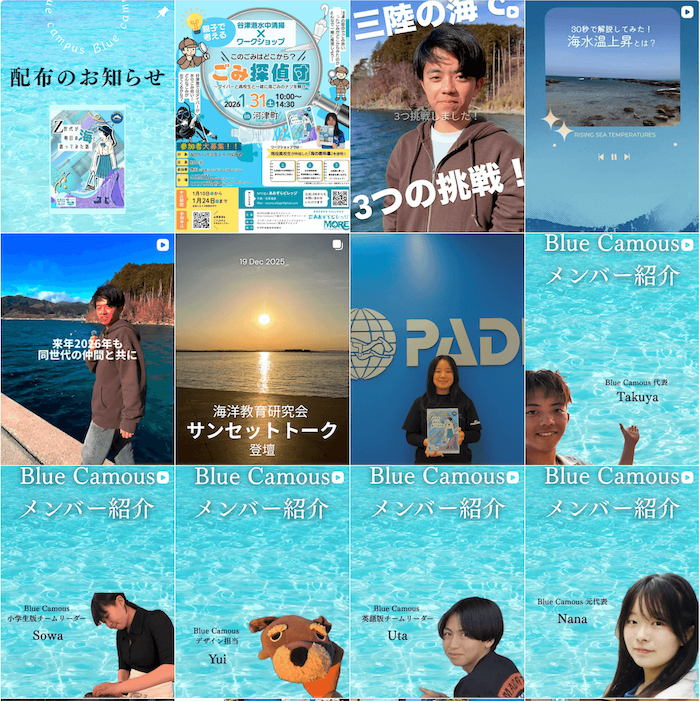The height and width of the screenshot is (701, 700).
Task: Play the 三陸の海 3つの挑戦 reel
Action: 437,116
